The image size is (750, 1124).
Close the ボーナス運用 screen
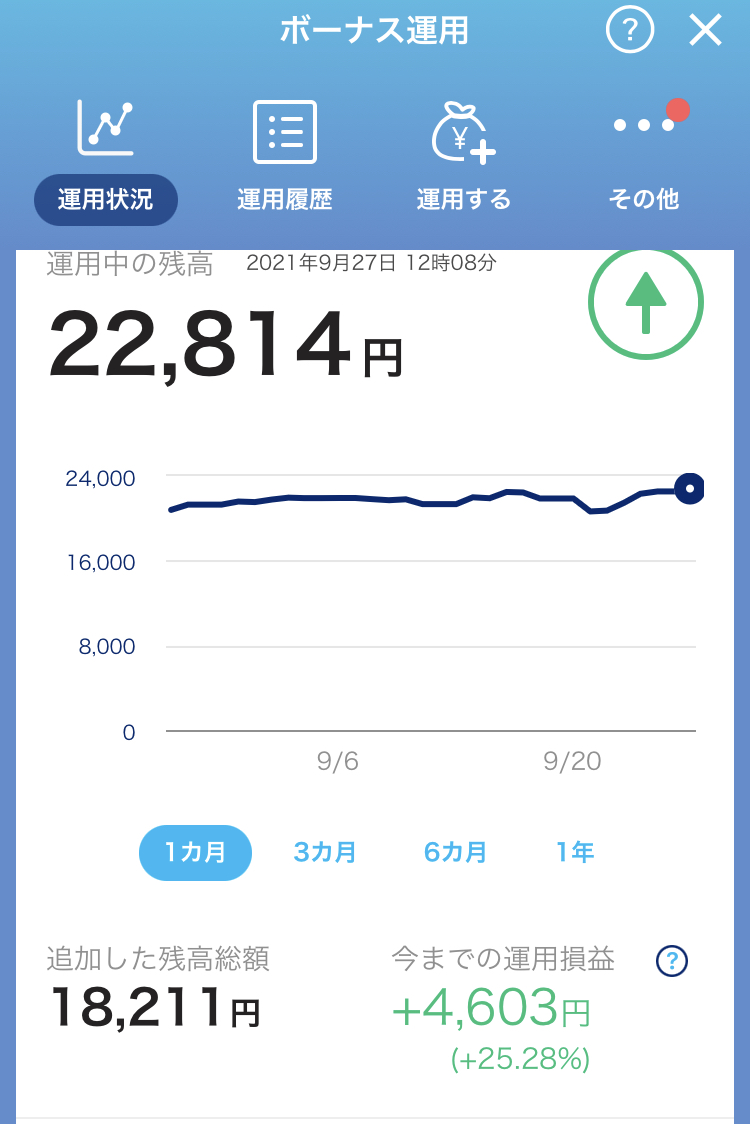pyautogui.click(x=705, y=31)
